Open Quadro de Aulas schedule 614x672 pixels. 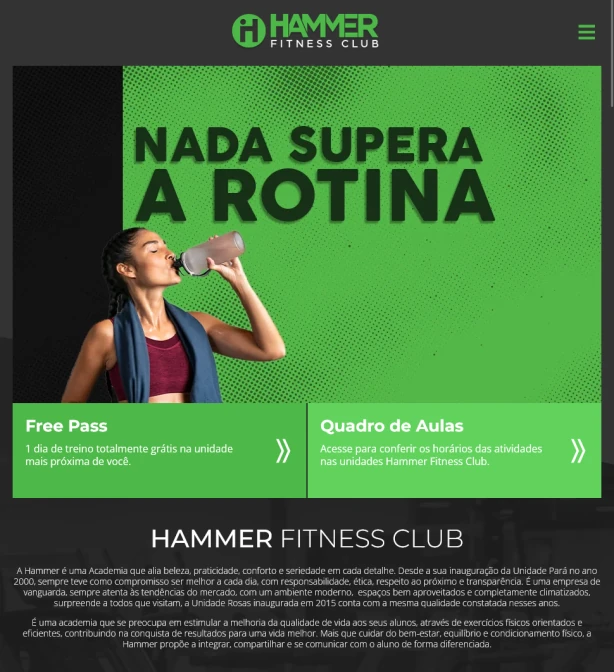click(454, 450)
